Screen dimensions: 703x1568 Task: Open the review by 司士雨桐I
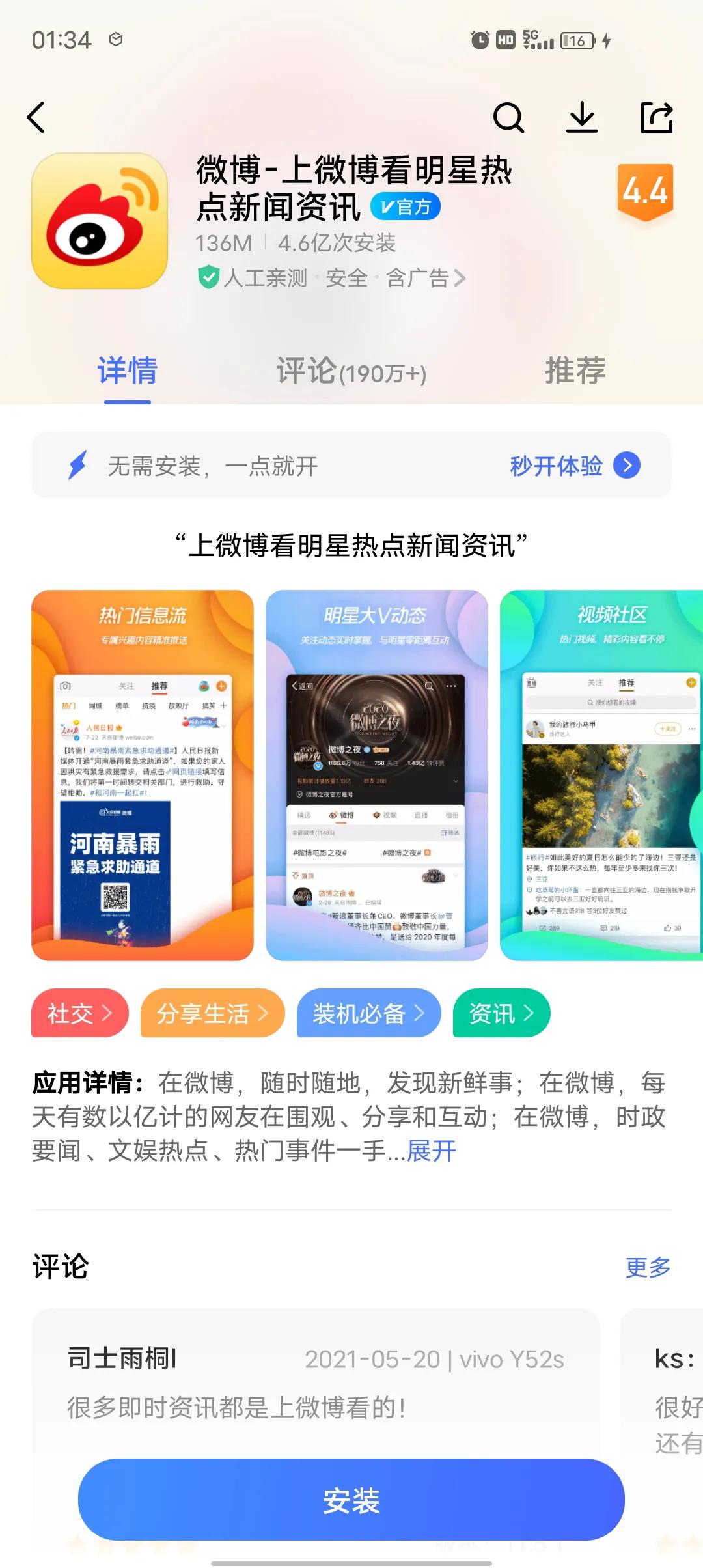coord(316,1380)
